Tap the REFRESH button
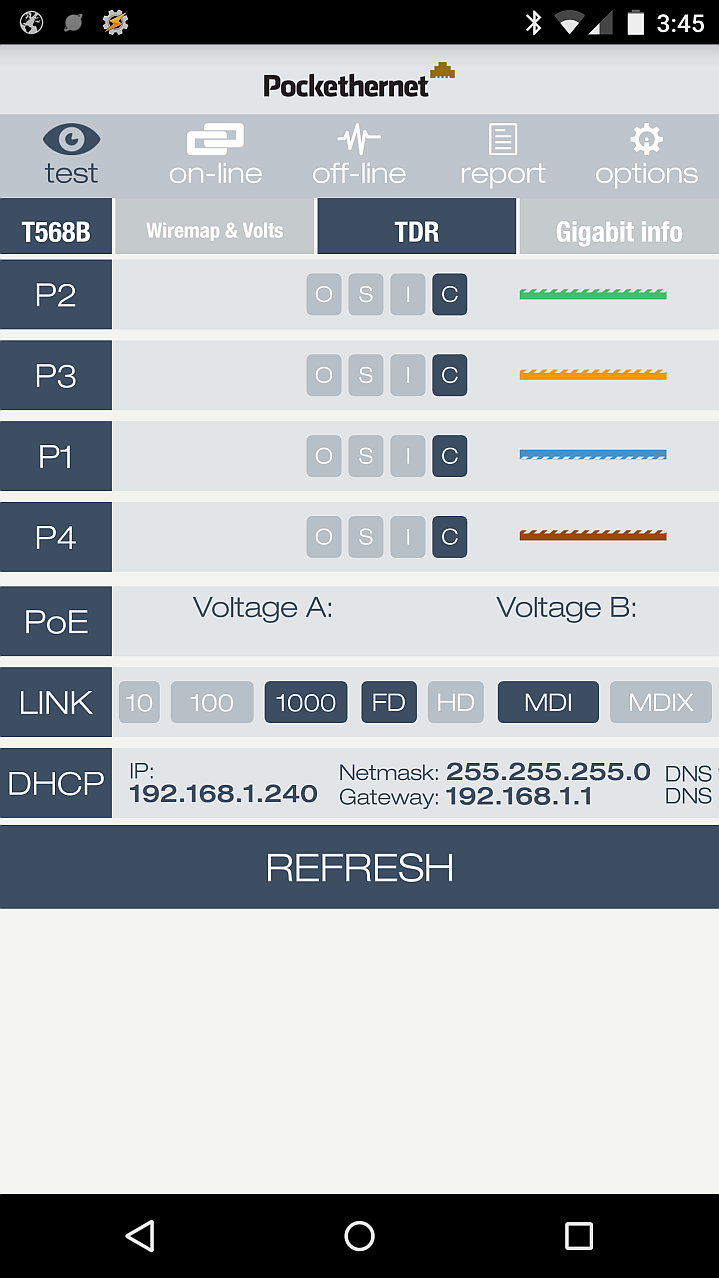 point(359,867)
